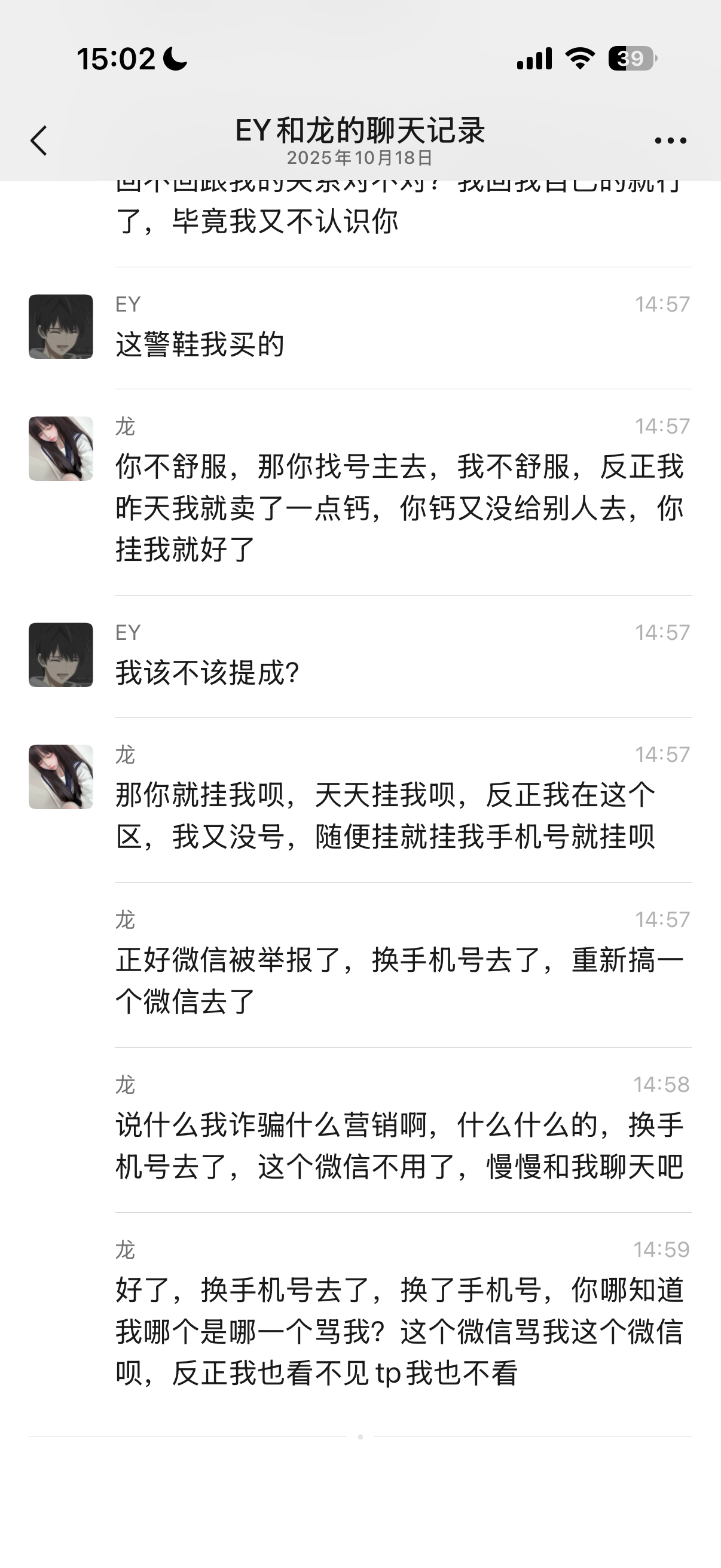
Task: Go back using the top-left arrow
Action: pos(39,141)
